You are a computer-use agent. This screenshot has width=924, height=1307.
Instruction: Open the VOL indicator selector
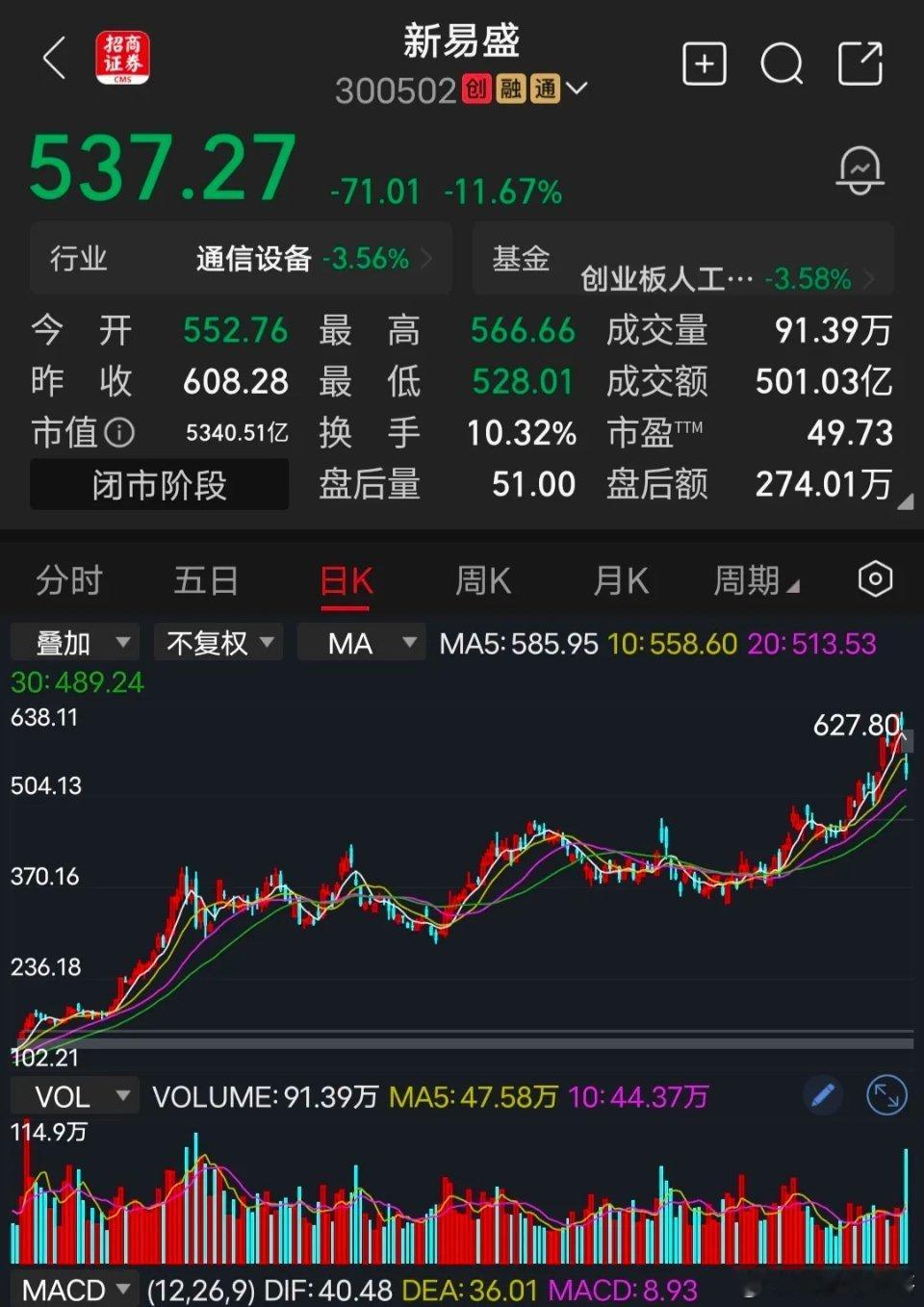coord(74,1096)
